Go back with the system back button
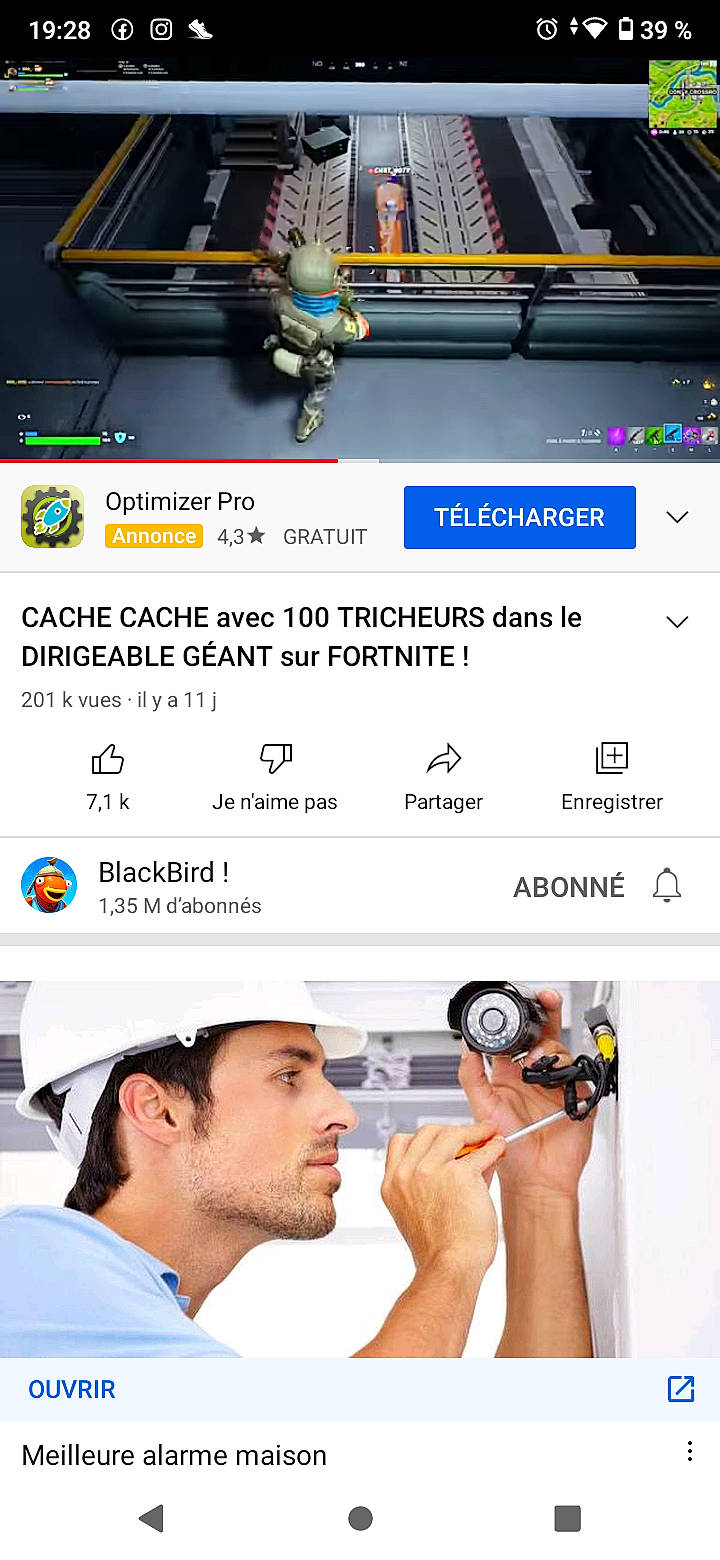The image size is (720, 1560). coord(151,1518)
